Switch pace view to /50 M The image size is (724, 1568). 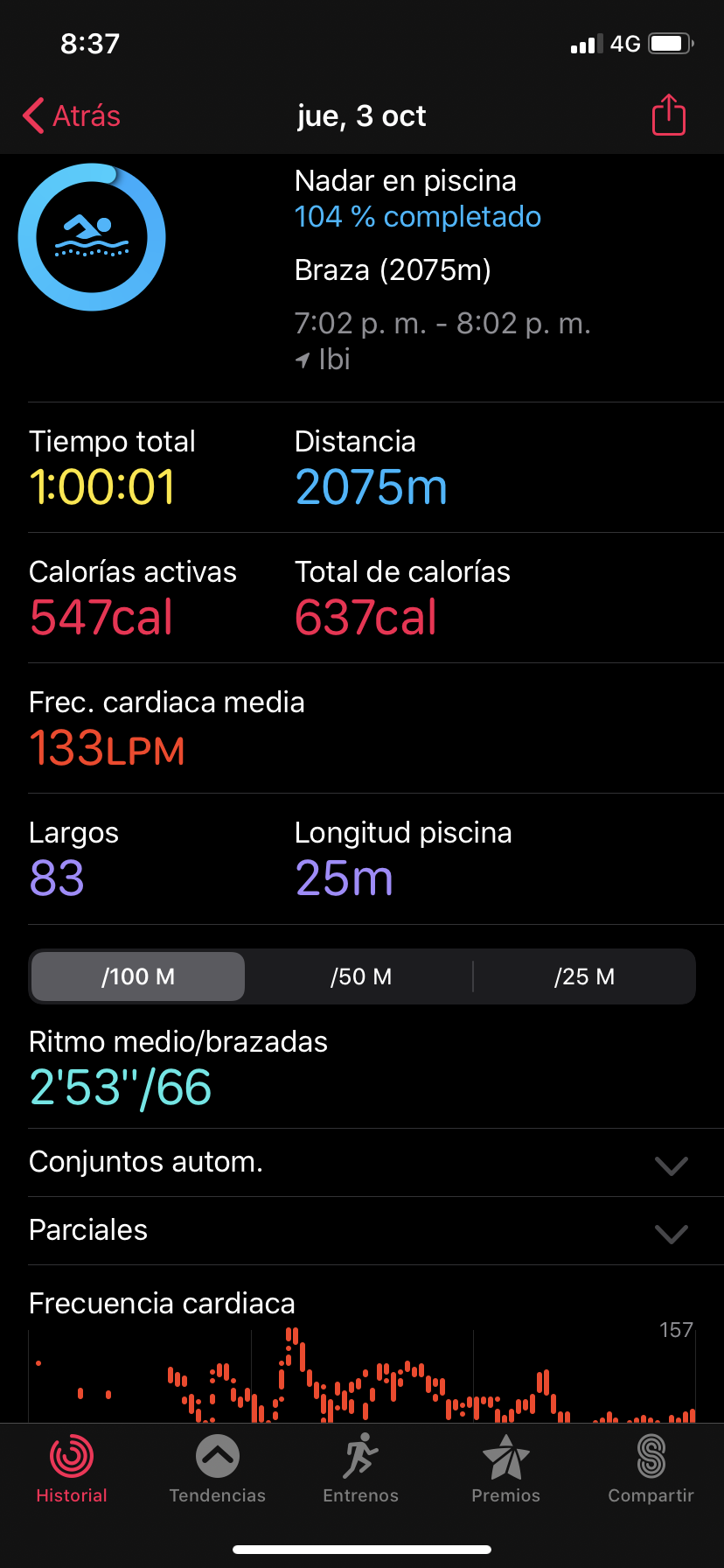(361, 976)
